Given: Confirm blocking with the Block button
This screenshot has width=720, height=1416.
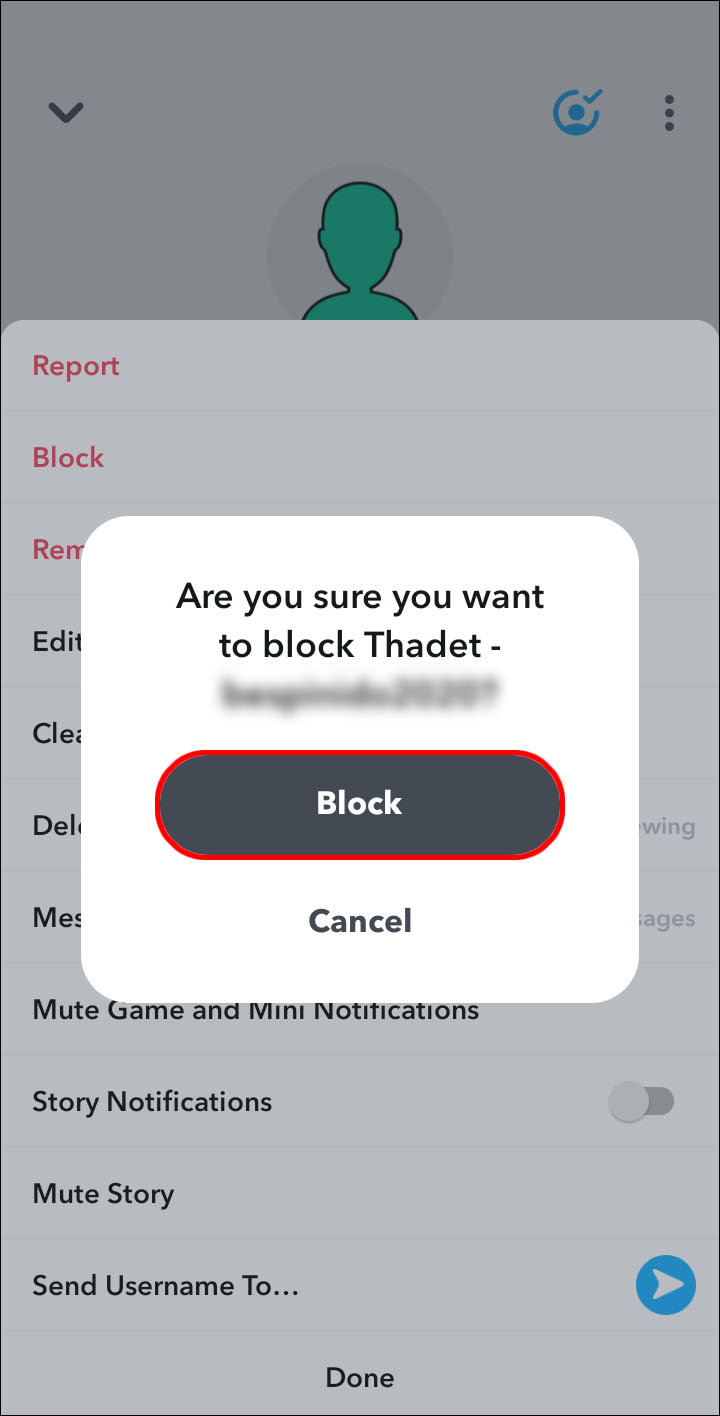Looking at the screenshot, I should (x=360, y=804).
